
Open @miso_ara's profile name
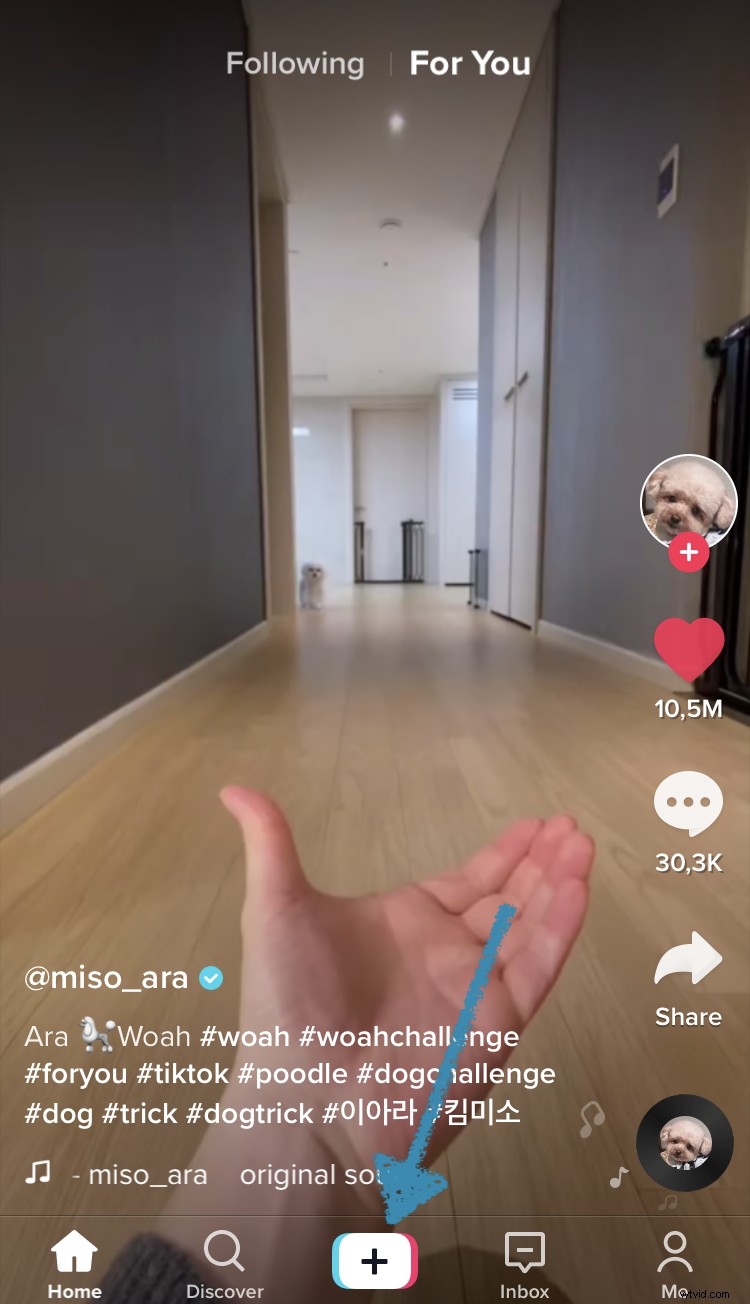(x=105, y=978)
